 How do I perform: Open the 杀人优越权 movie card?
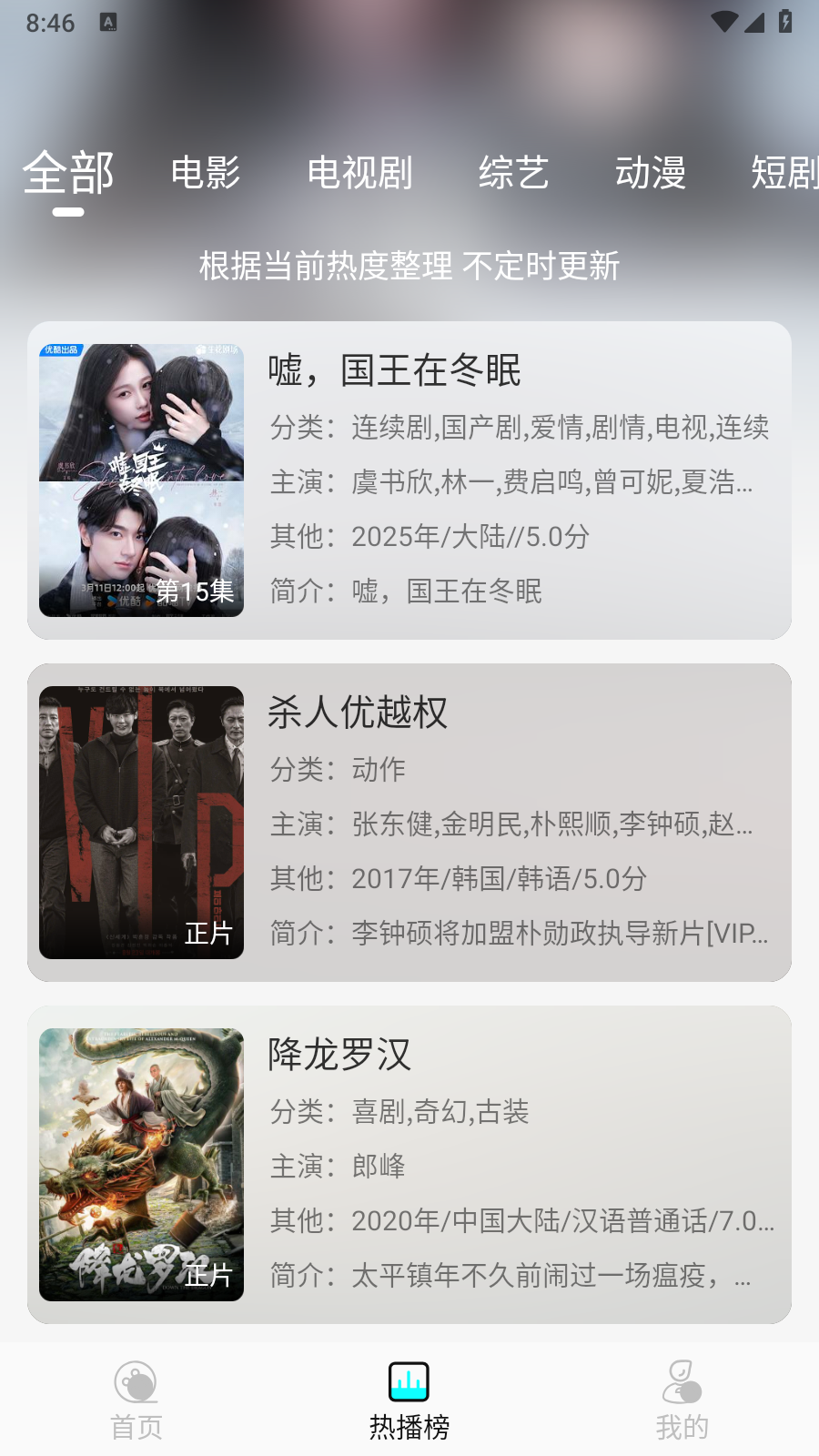(409, 823)
